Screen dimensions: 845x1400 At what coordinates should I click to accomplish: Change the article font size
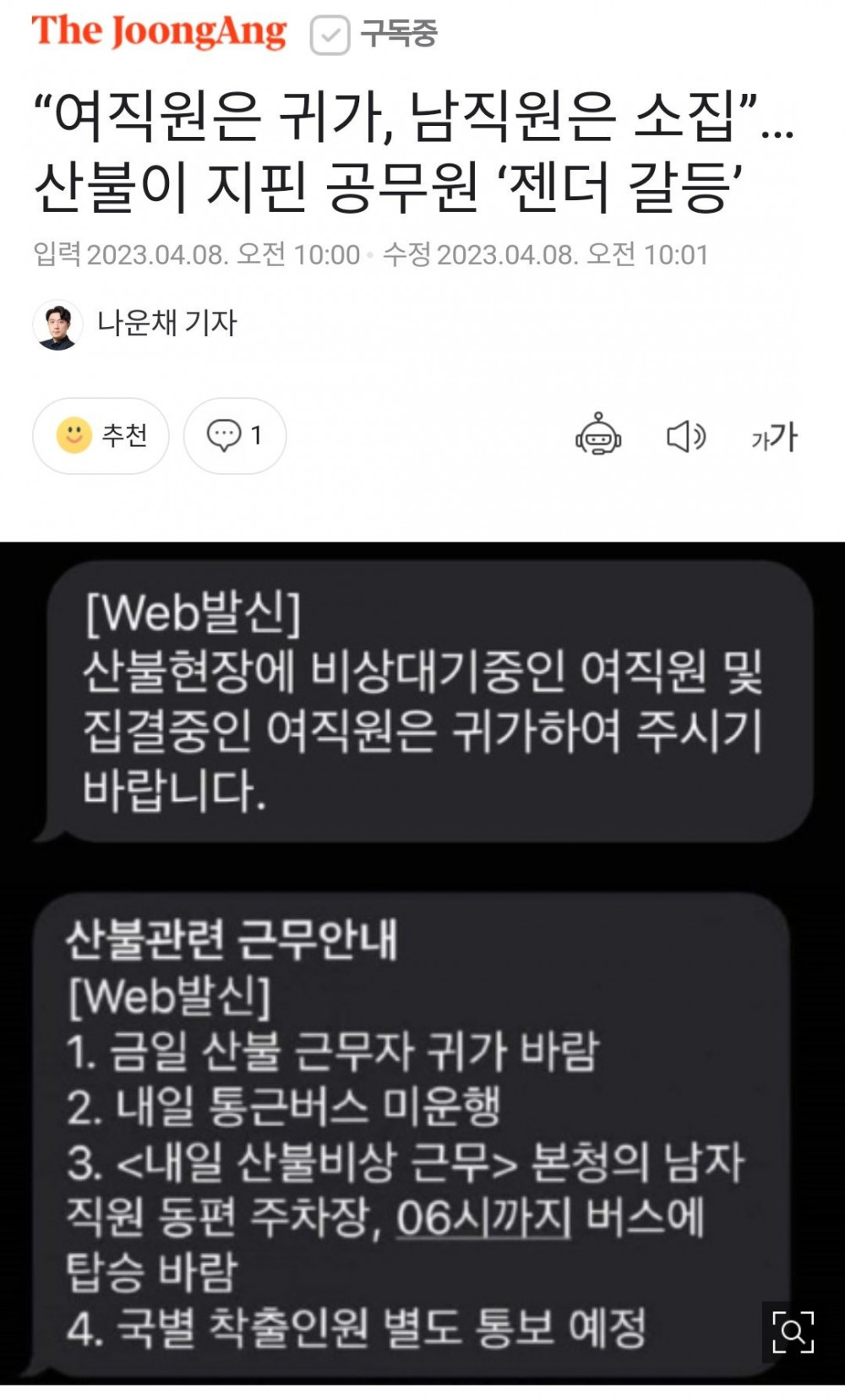[x=774, y=437]
